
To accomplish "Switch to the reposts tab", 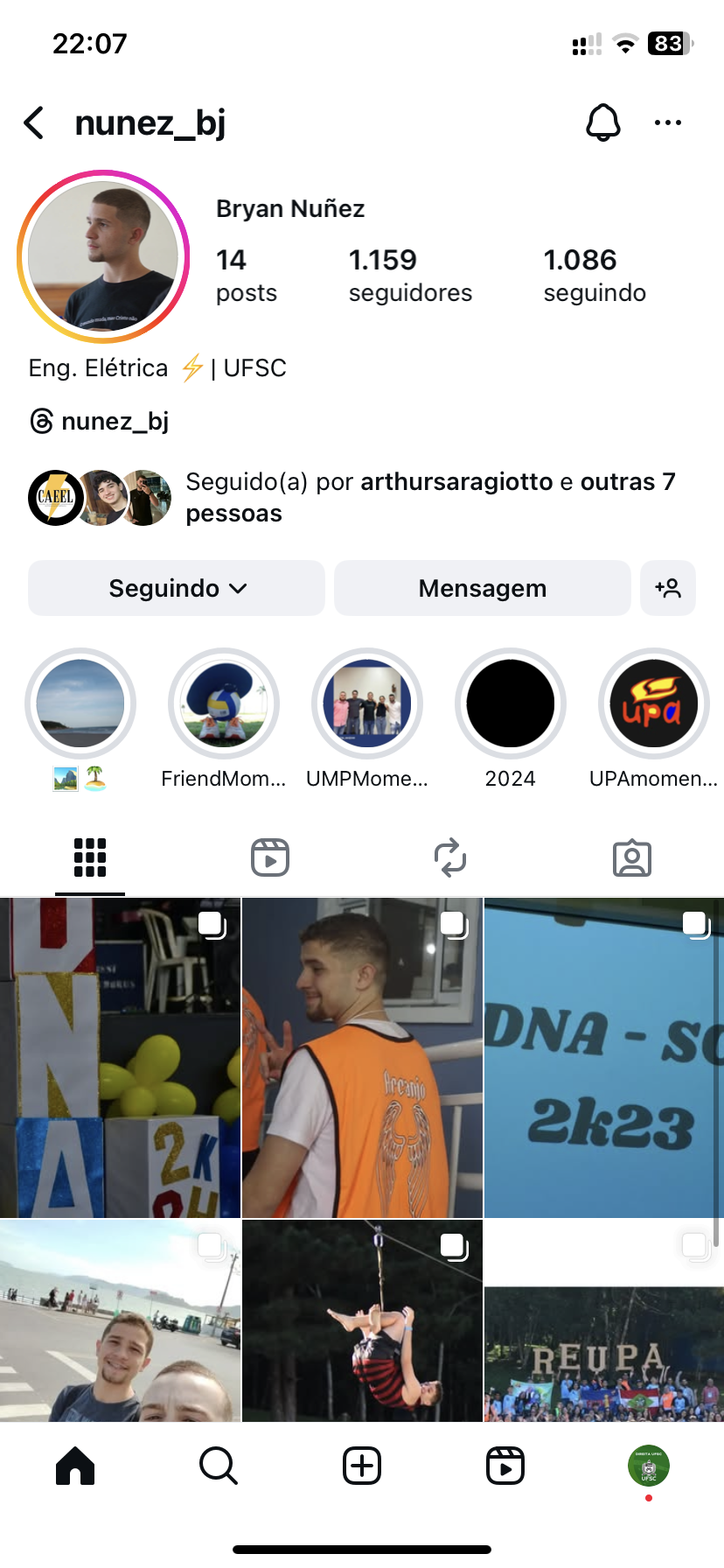I will (450, 857).
